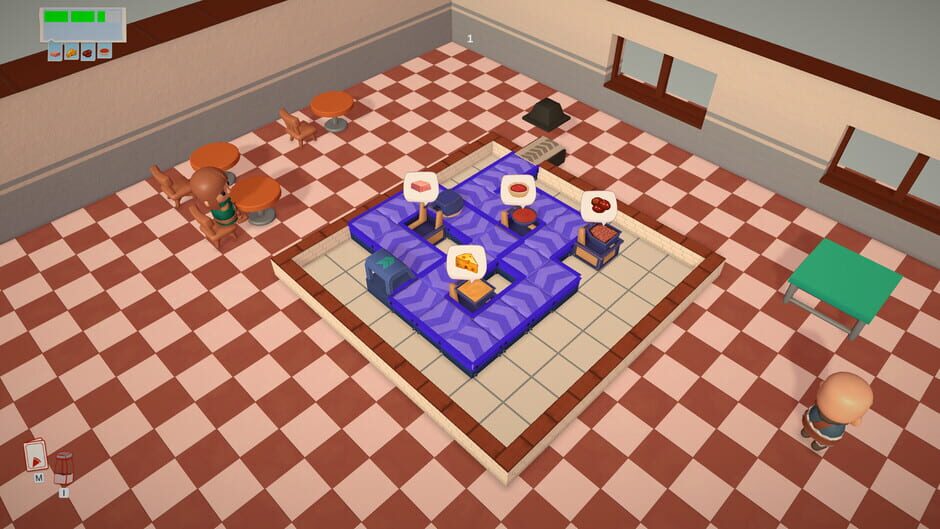Select the pepperoni ingredient station
Image resolution: width=940 pixels, height=529 pixels.
pyautogui.click(x=602, y=236)
